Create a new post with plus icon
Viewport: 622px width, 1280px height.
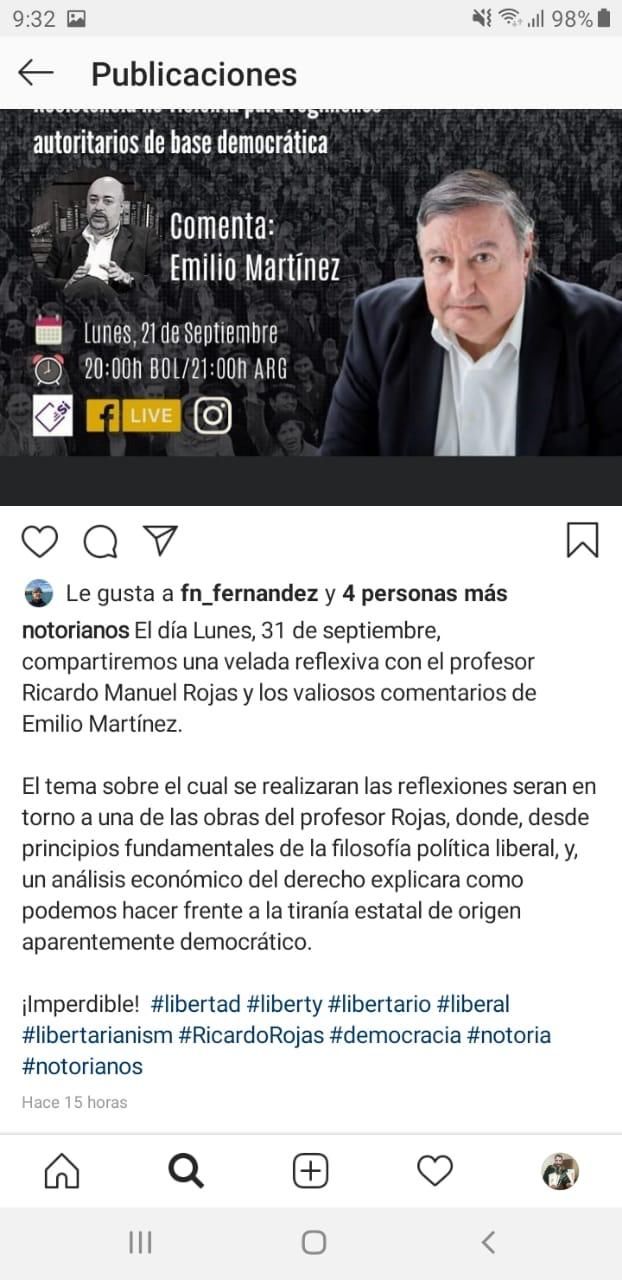pos(311,1170)
